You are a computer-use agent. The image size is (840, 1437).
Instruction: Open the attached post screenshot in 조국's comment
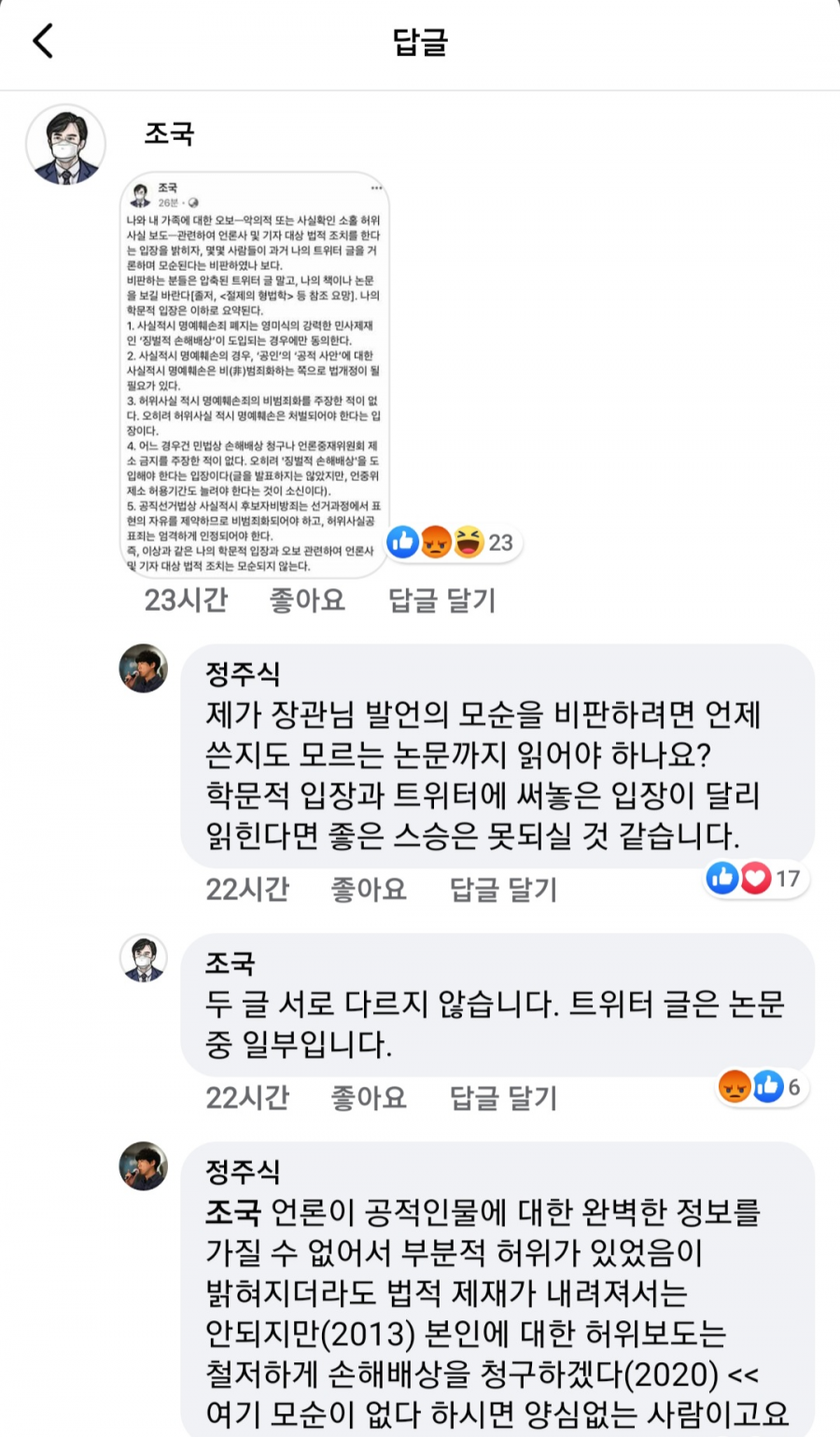[255, 374]
